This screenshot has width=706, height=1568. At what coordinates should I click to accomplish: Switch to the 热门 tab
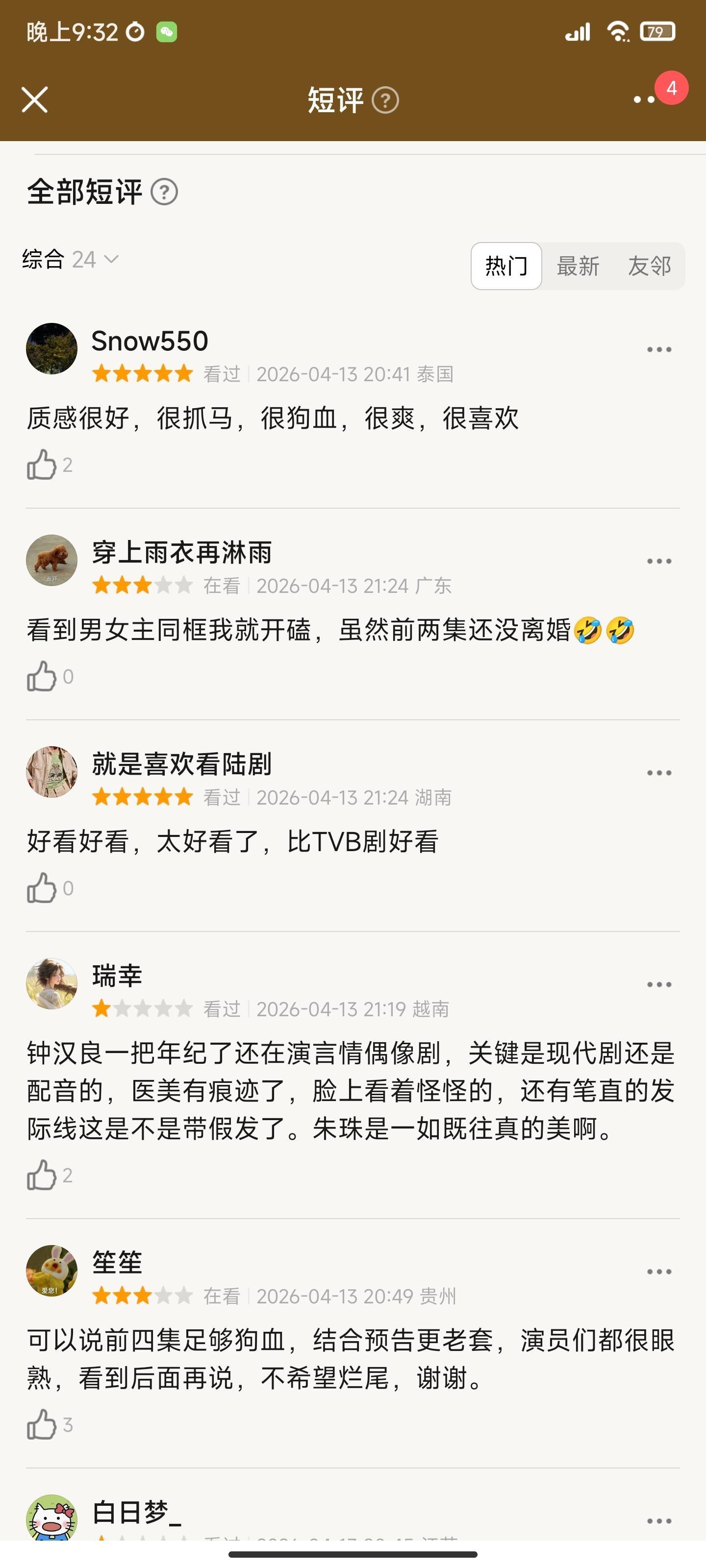(x=506, y=266)
